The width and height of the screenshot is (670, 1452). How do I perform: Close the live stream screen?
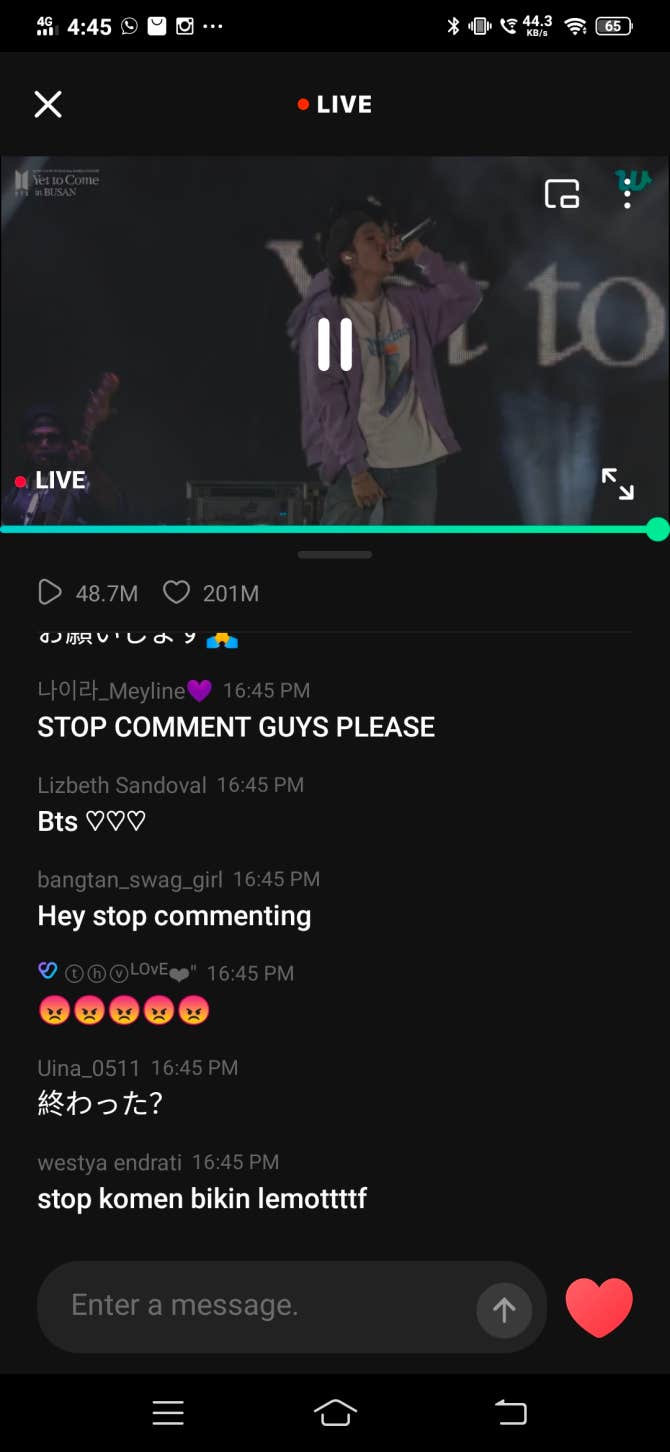pos(48,104)
